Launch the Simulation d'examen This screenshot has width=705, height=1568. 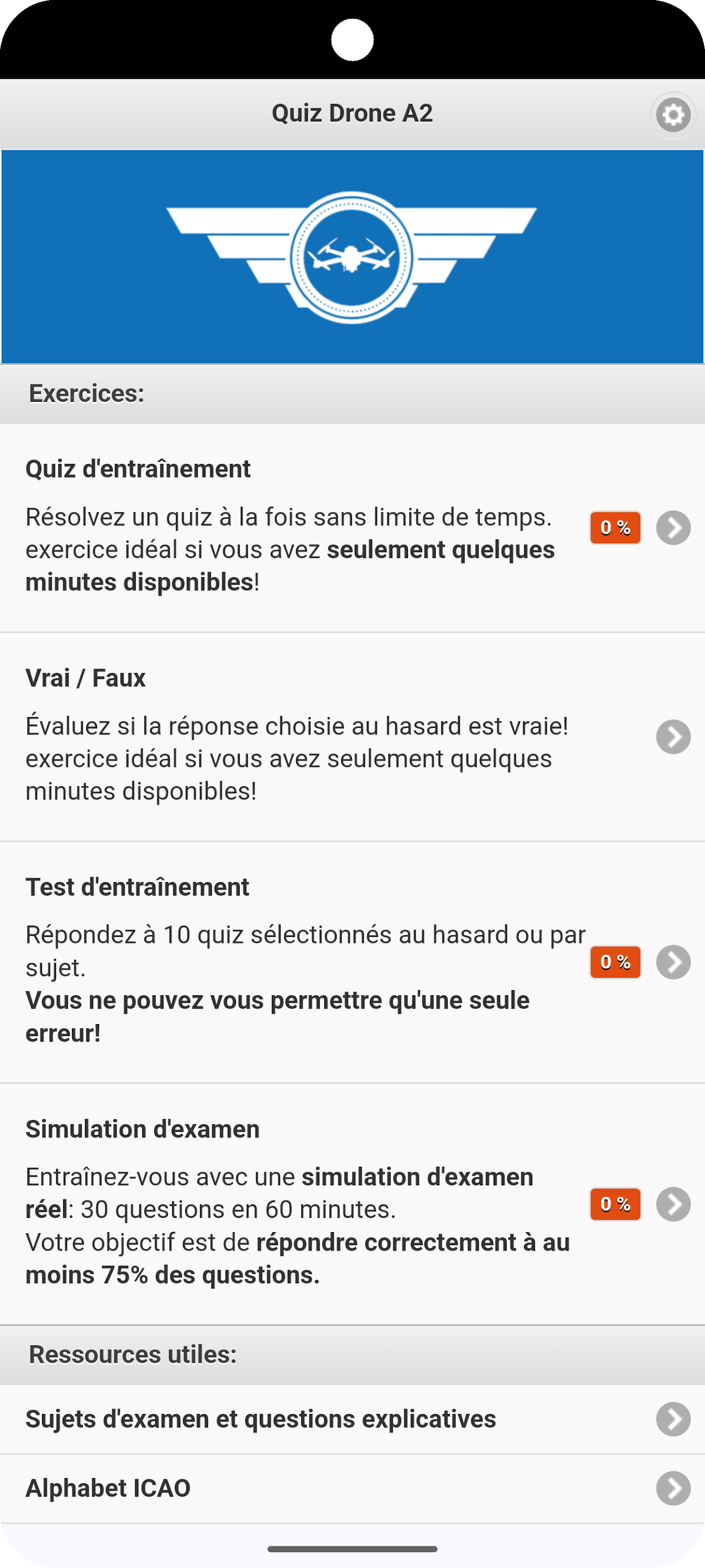[673, 1204]
